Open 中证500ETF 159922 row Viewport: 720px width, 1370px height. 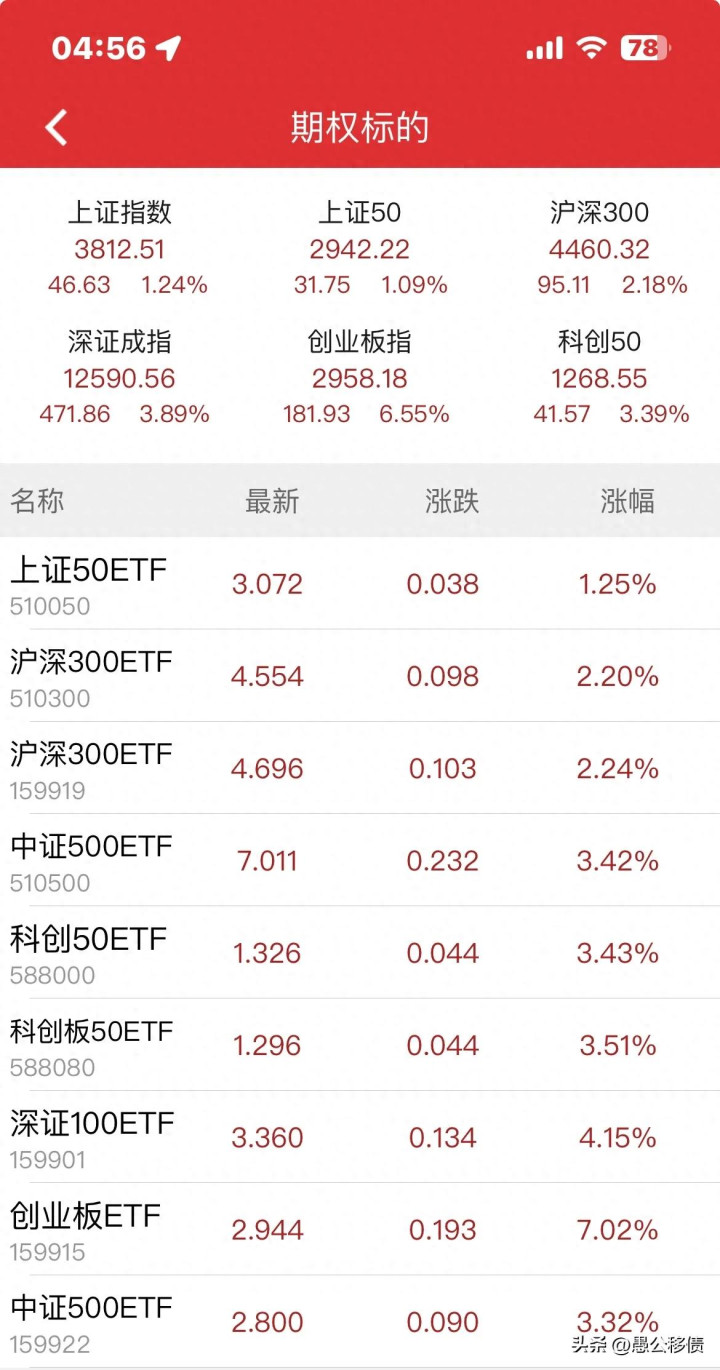pos(360,1321)
